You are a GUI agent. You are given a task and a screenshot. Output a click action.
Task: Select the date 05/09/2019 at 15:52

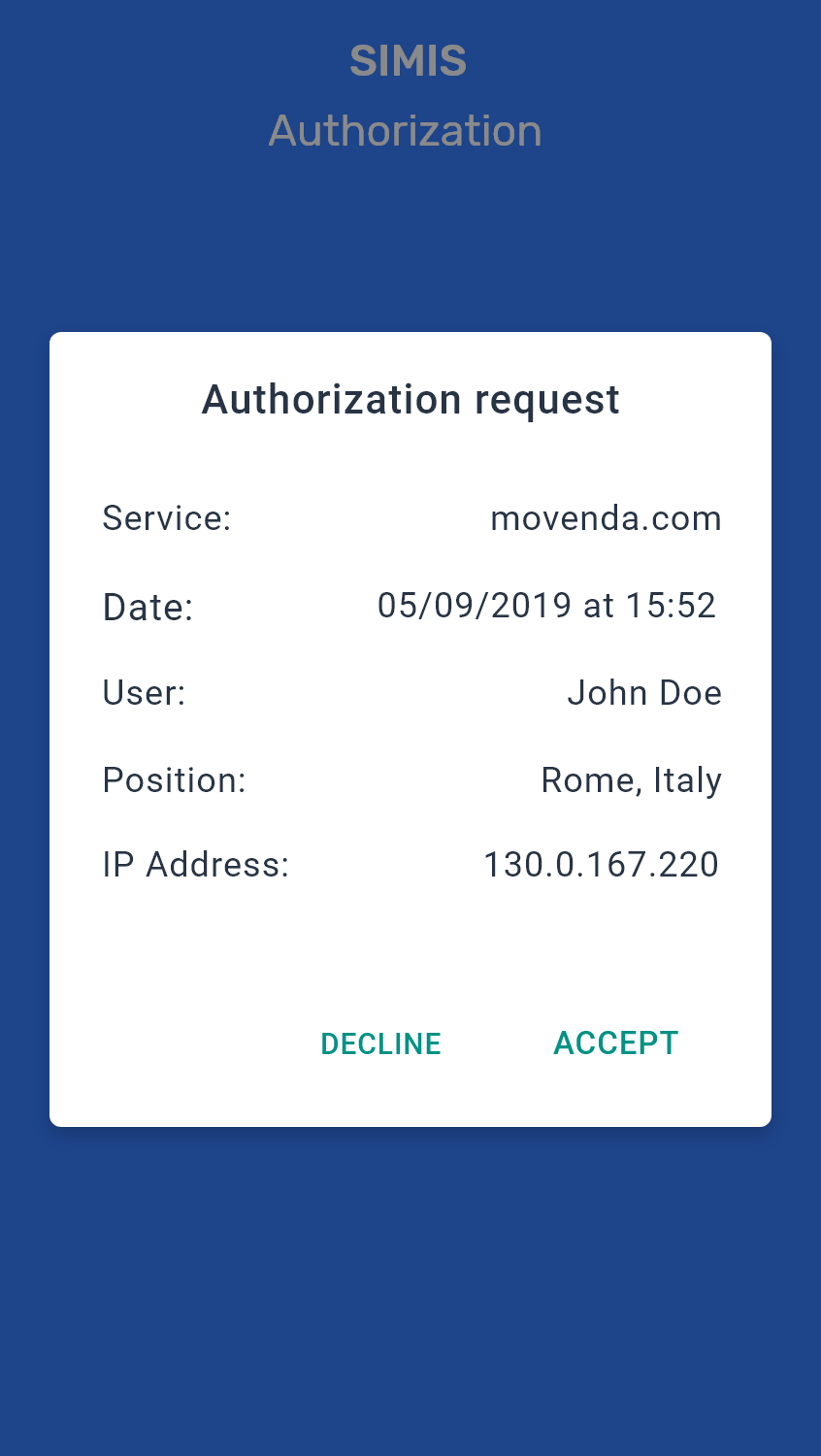(x=545, y=605)
